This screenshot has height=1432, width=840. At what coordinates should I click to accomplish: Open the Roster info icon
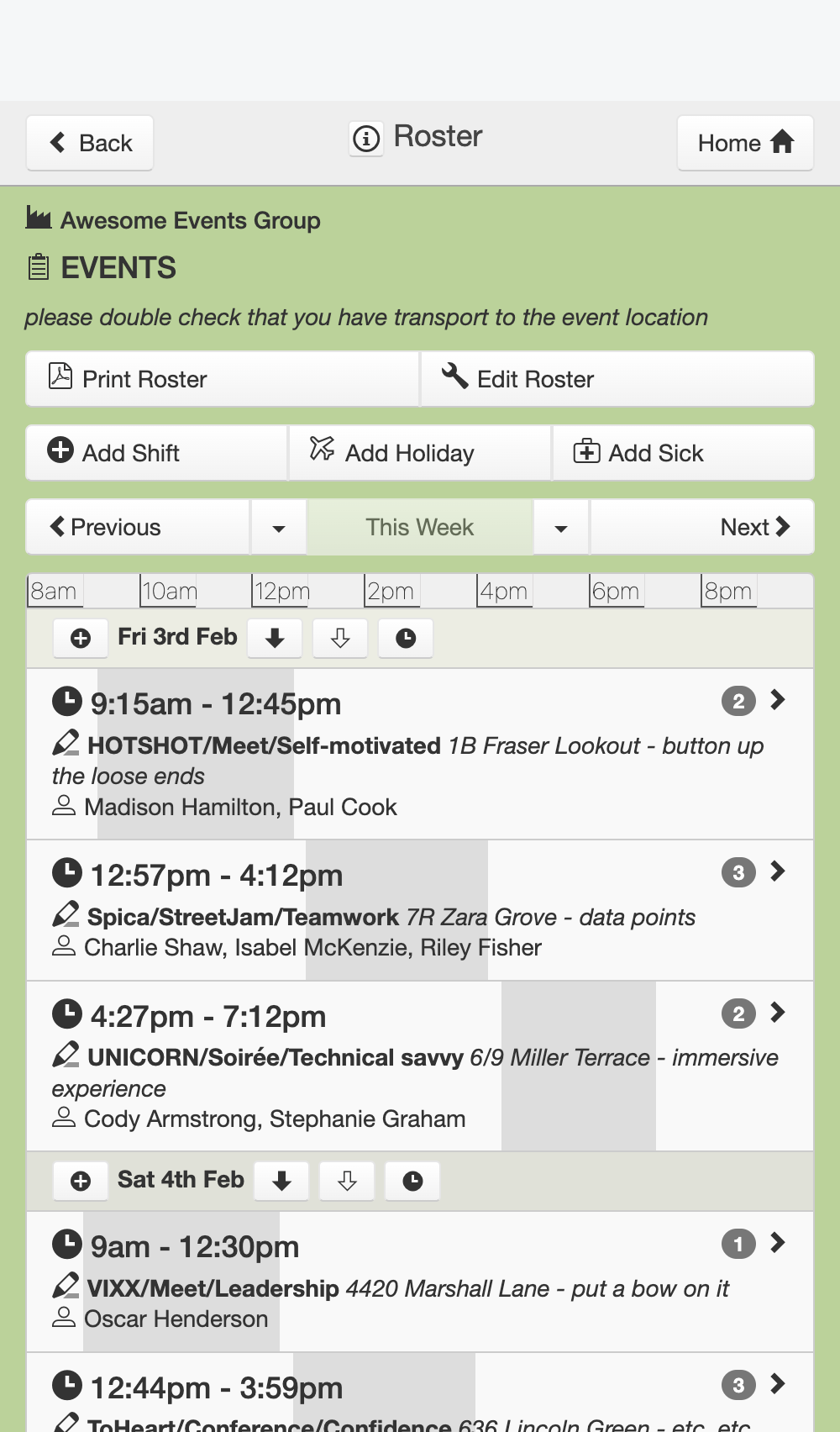(366, 138)
